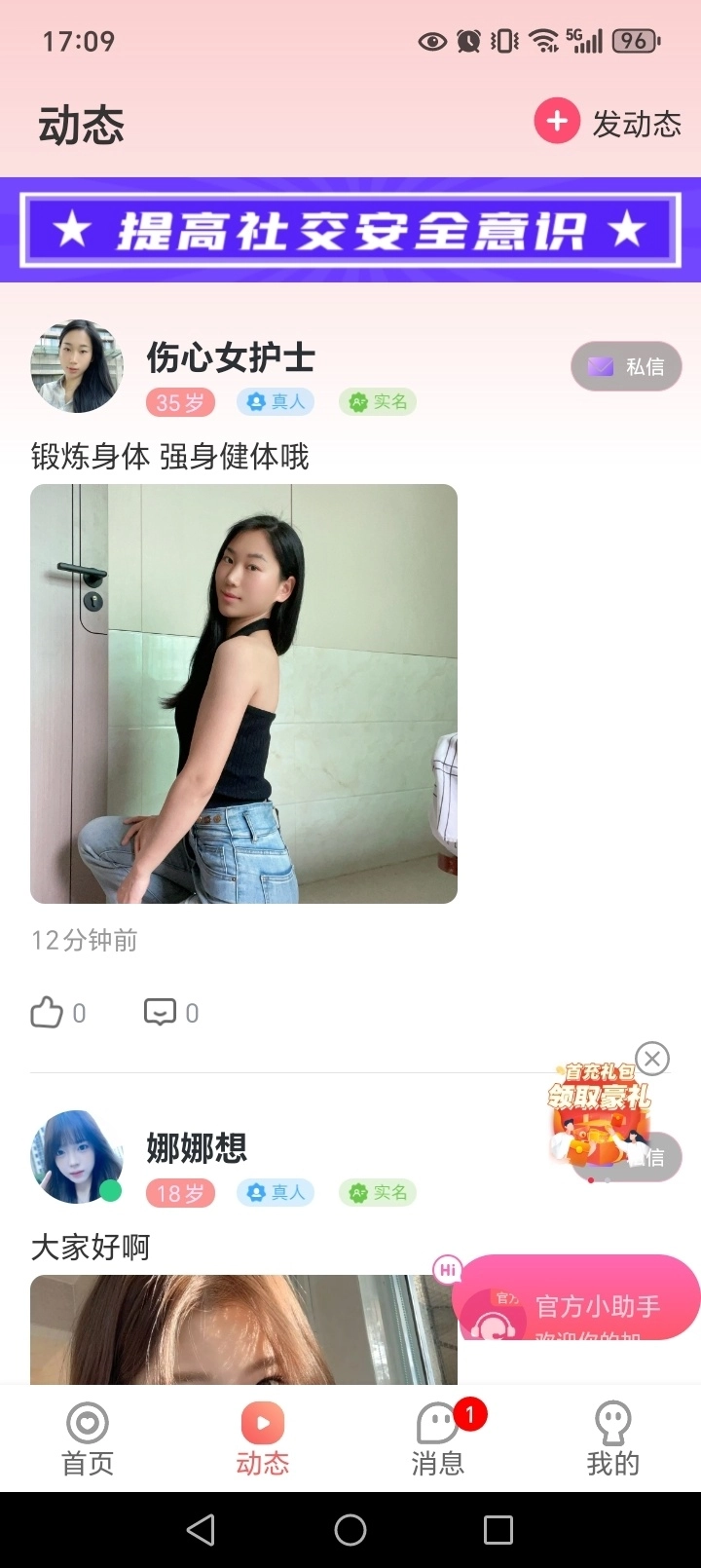This screenshot has height=1568, width=701.
Task: Tap the system home button
Action: 350,1530
